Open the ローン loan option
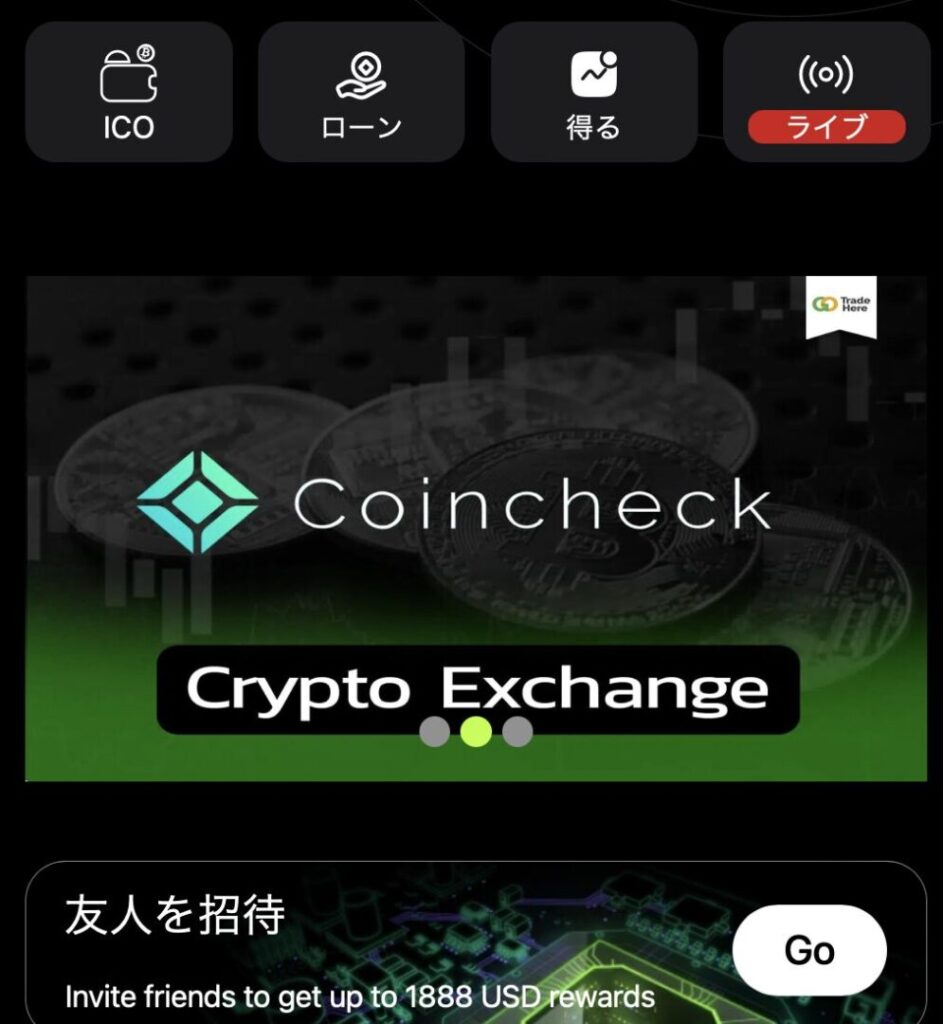 point(361,92)
